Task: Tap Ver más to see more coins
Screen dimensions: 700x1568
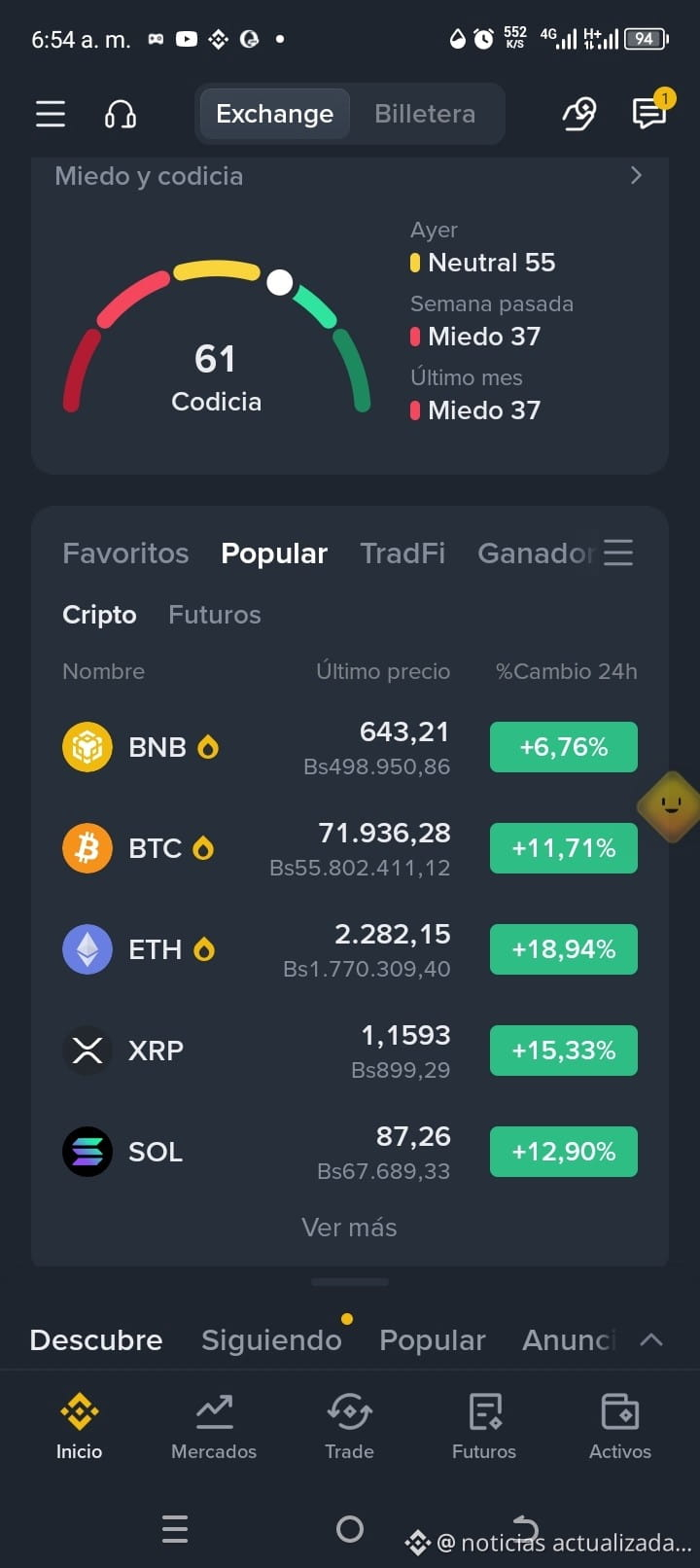Action: pos(349,1228)
